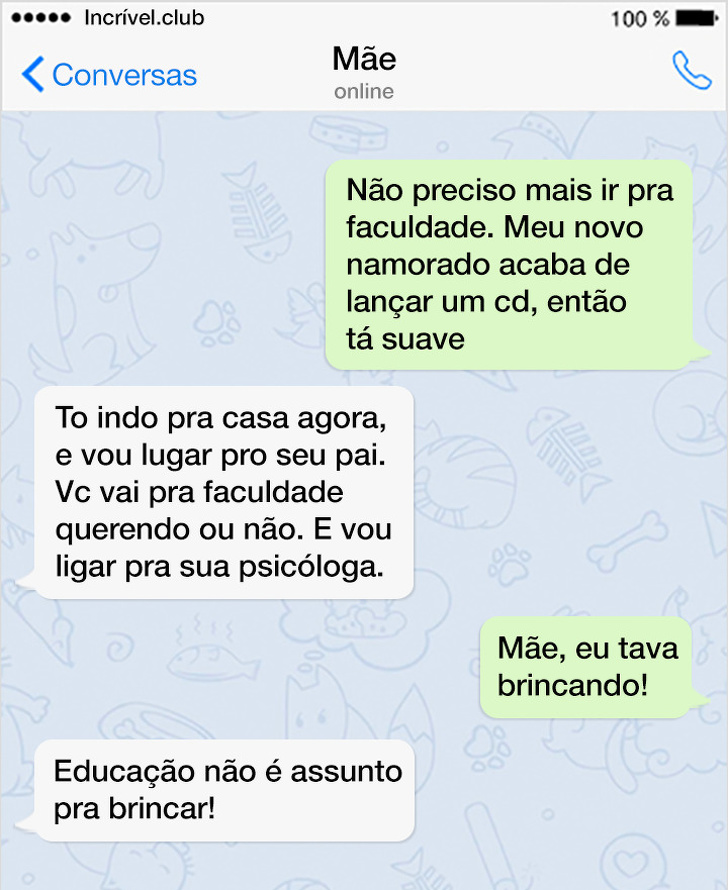This screenshot has width=728, height=890.
Task: Open Mãe's contact info from header
Action: click(364, 72)
